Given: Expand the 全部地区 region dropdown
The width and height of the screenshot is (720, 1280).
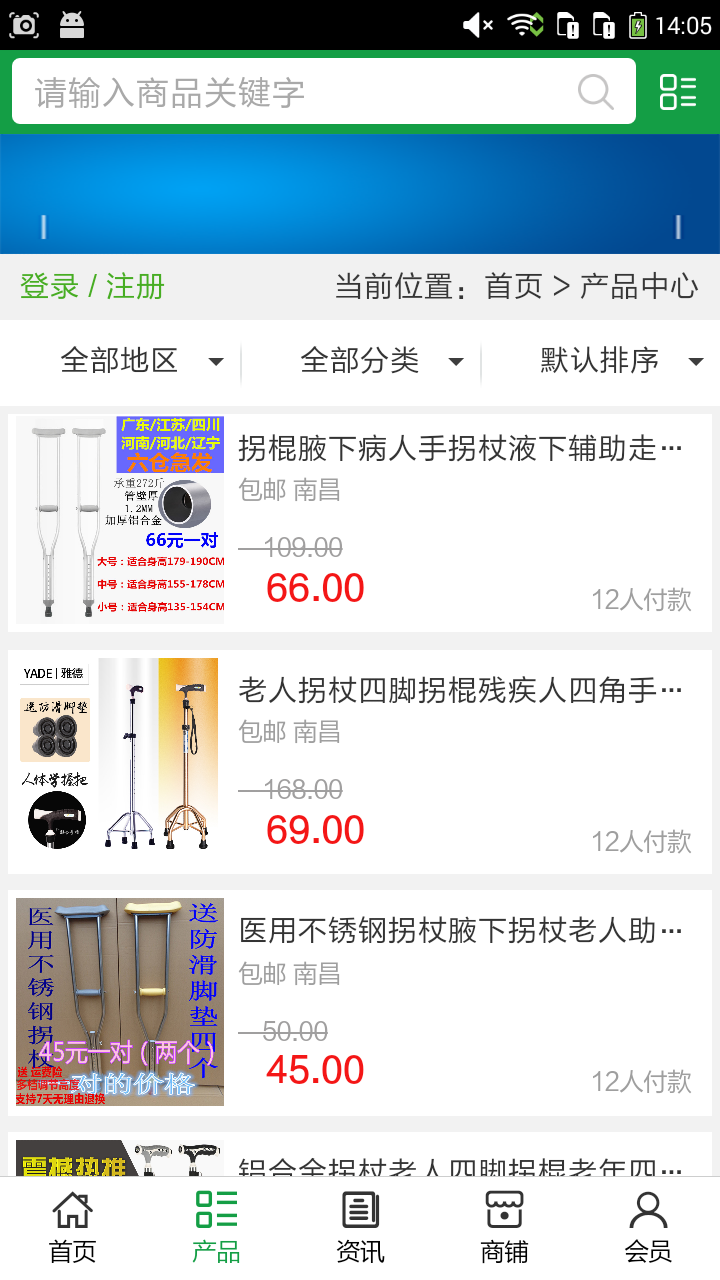Looking at the screenshot, I should [x=140, y=361].
